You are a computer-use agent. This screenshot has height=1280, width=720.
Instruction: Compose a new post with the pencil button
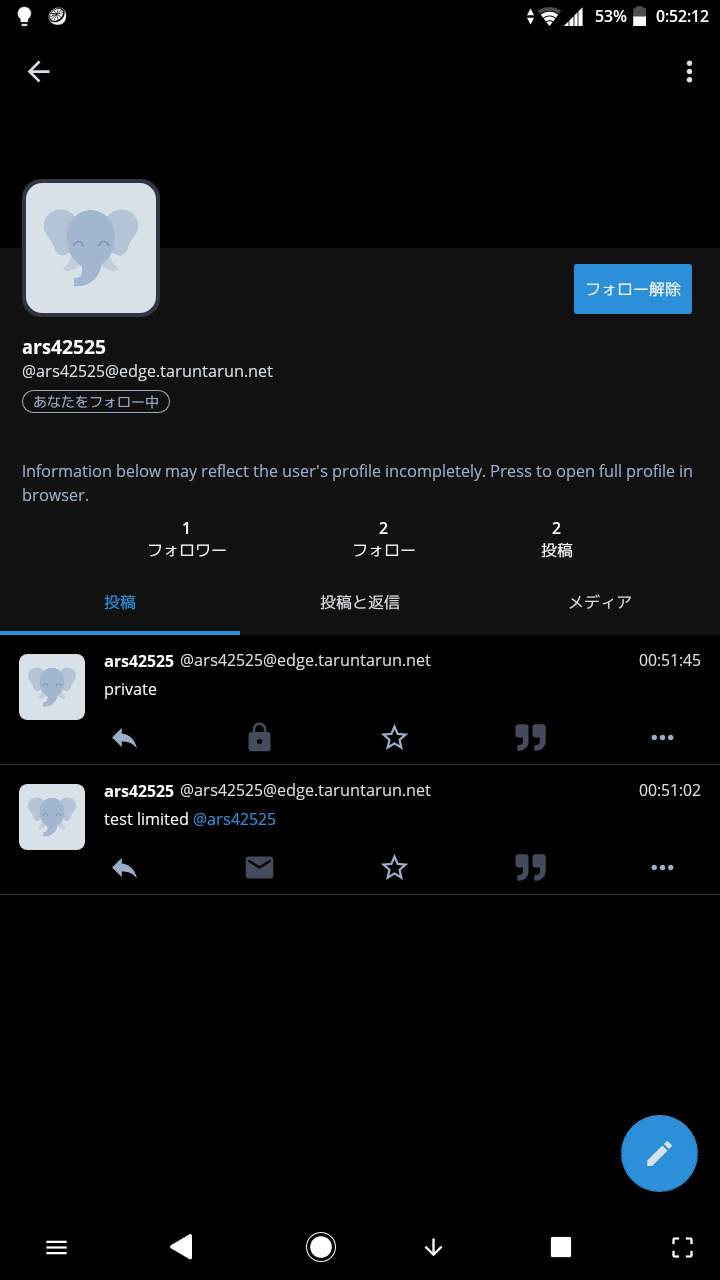(659, 1153)
